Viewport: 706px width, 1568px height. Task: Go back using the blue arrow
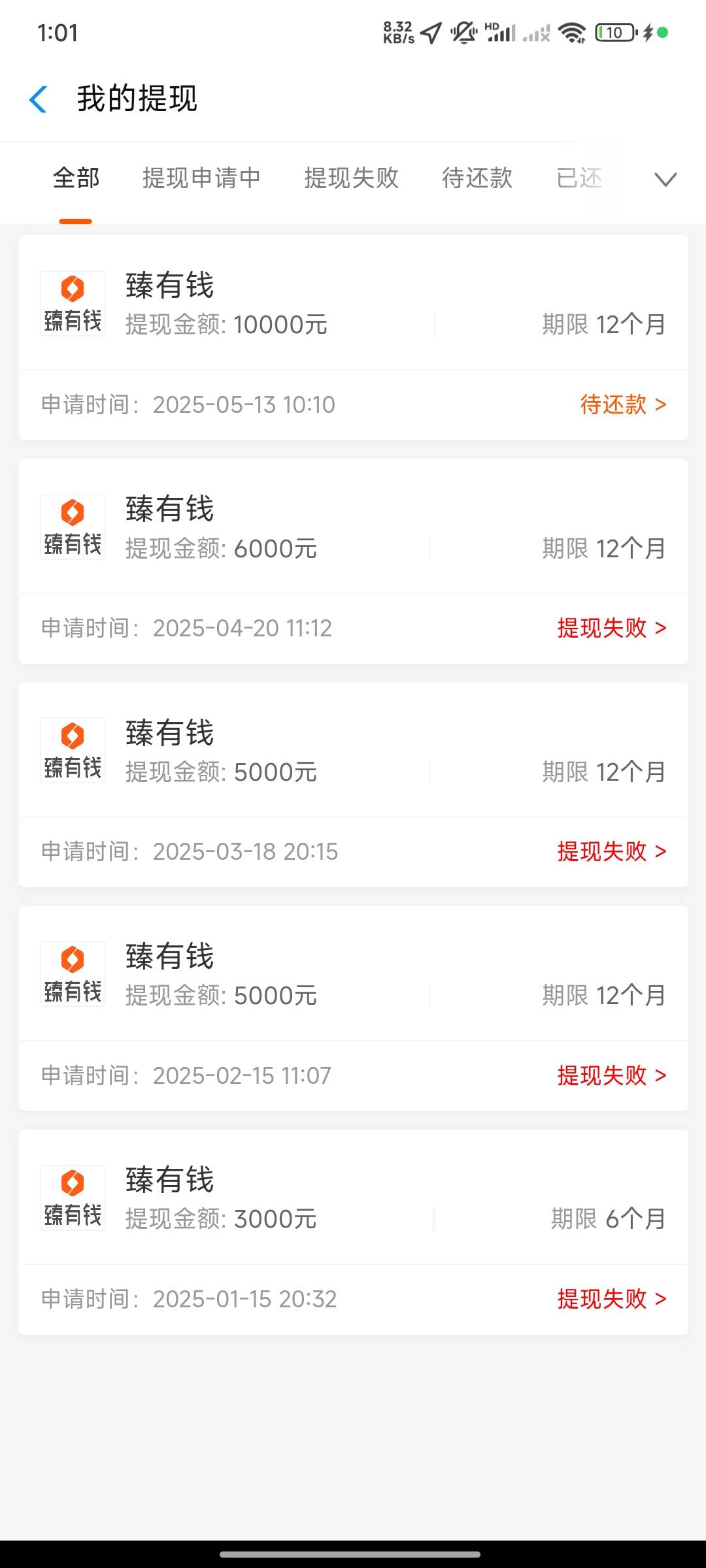[x=39, y=99]
